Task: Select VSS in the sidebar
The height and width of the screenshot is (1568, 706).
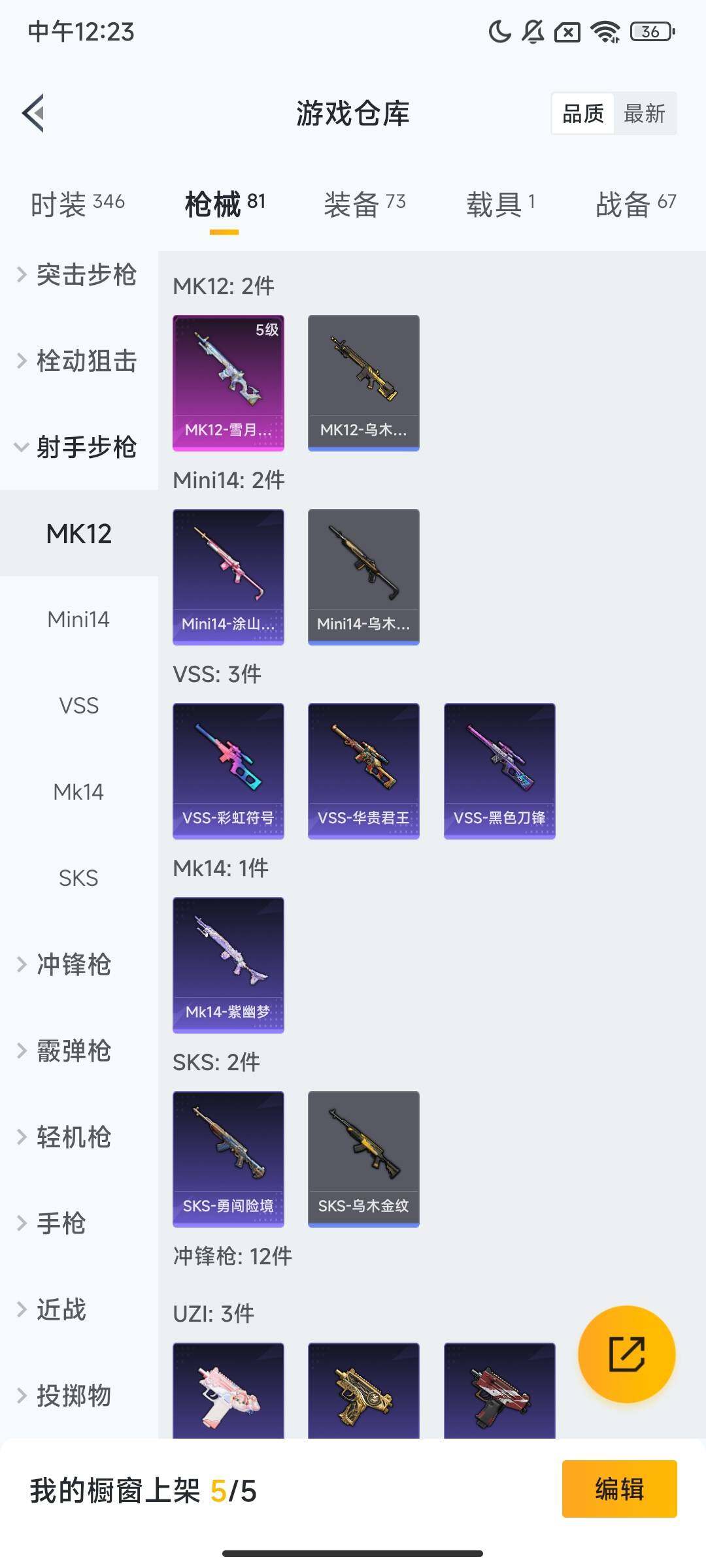Action: [79, 706]
